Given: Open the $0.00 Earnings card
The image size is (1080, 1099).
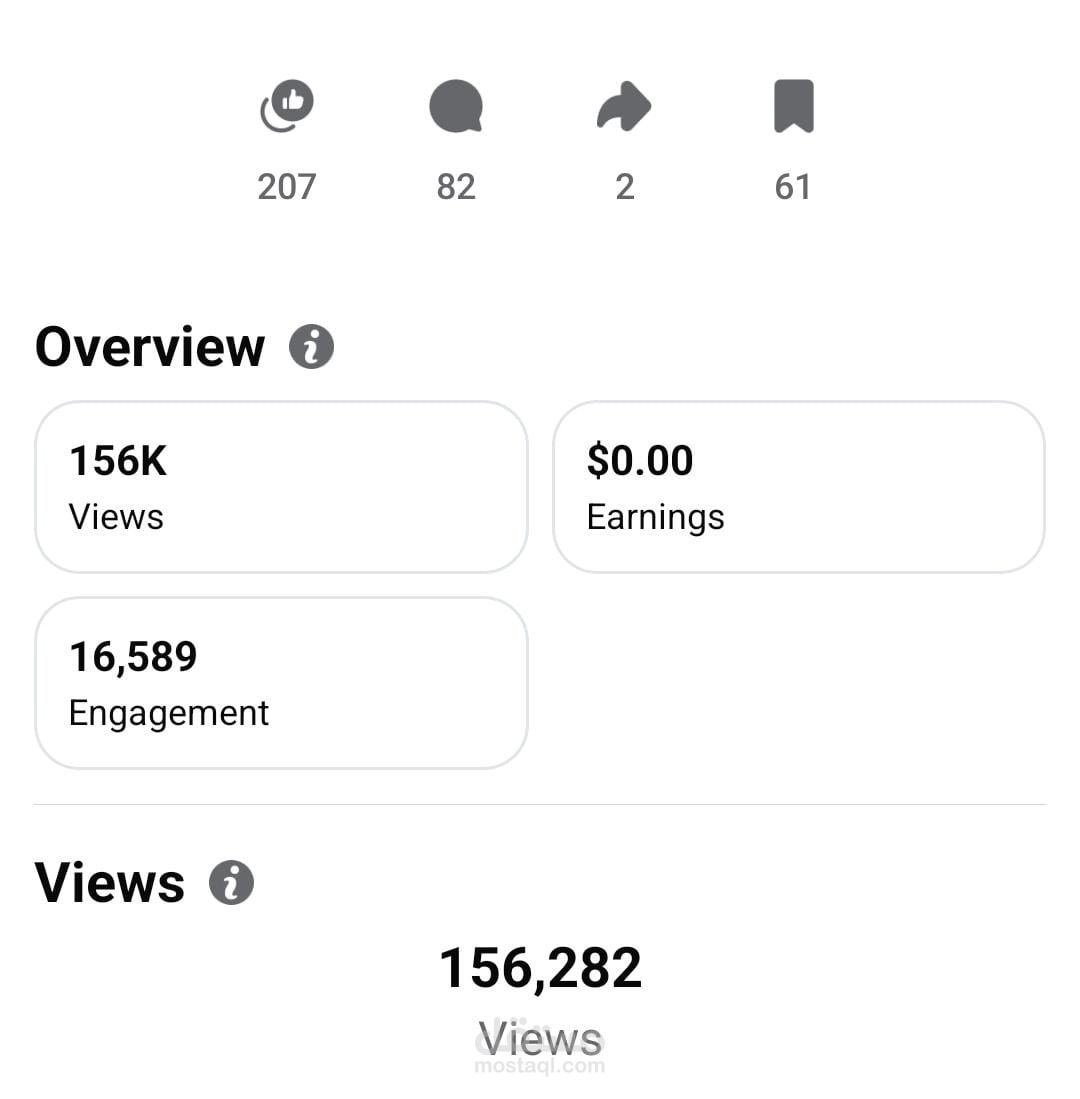Looking at the screenshot, I should [x=798, y=487].
